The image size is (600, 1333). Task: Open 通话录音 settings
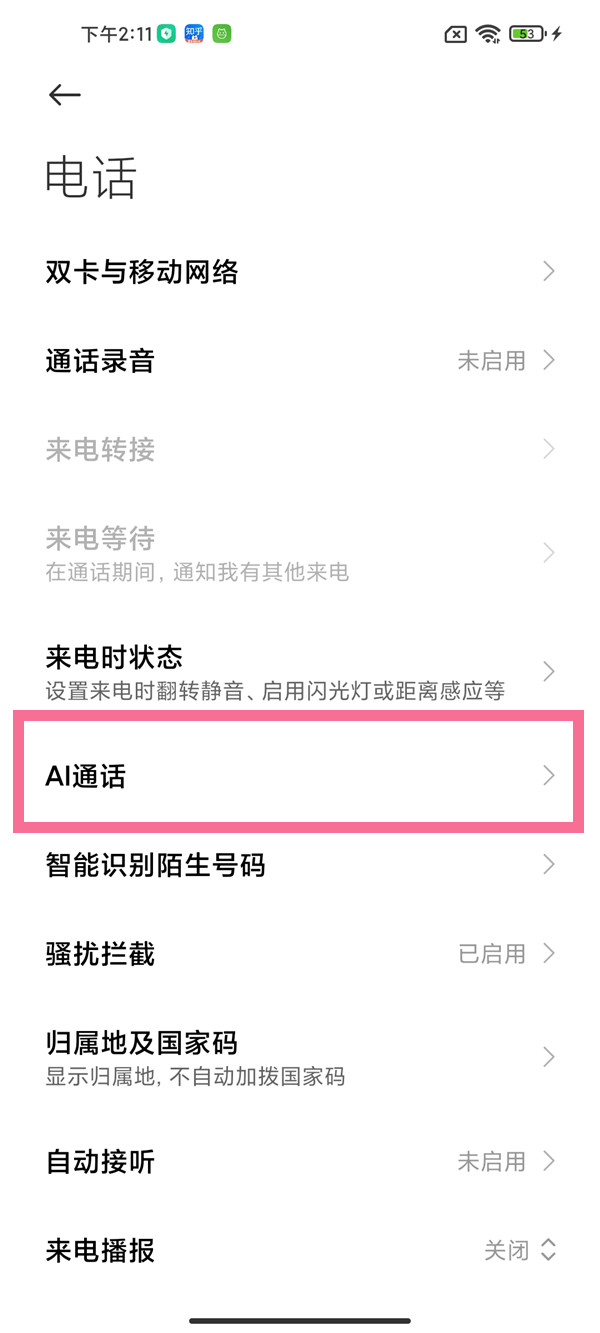coord(300,361)
